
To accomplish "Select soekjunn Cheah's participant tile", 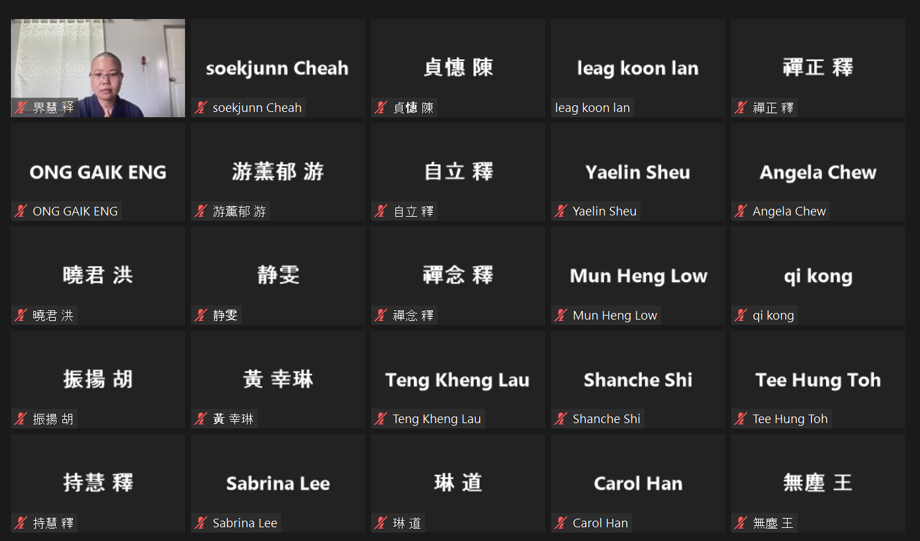I will point(278,68).
